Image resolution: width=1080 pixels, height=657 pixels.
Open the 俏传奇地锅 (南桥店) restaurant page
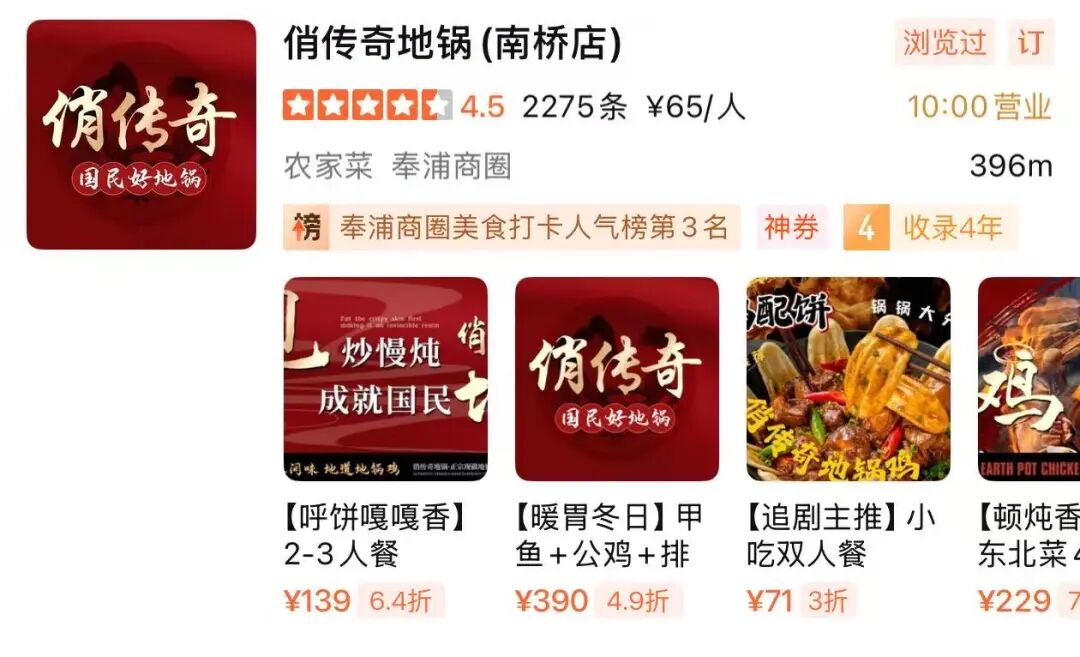coord(453,44)
